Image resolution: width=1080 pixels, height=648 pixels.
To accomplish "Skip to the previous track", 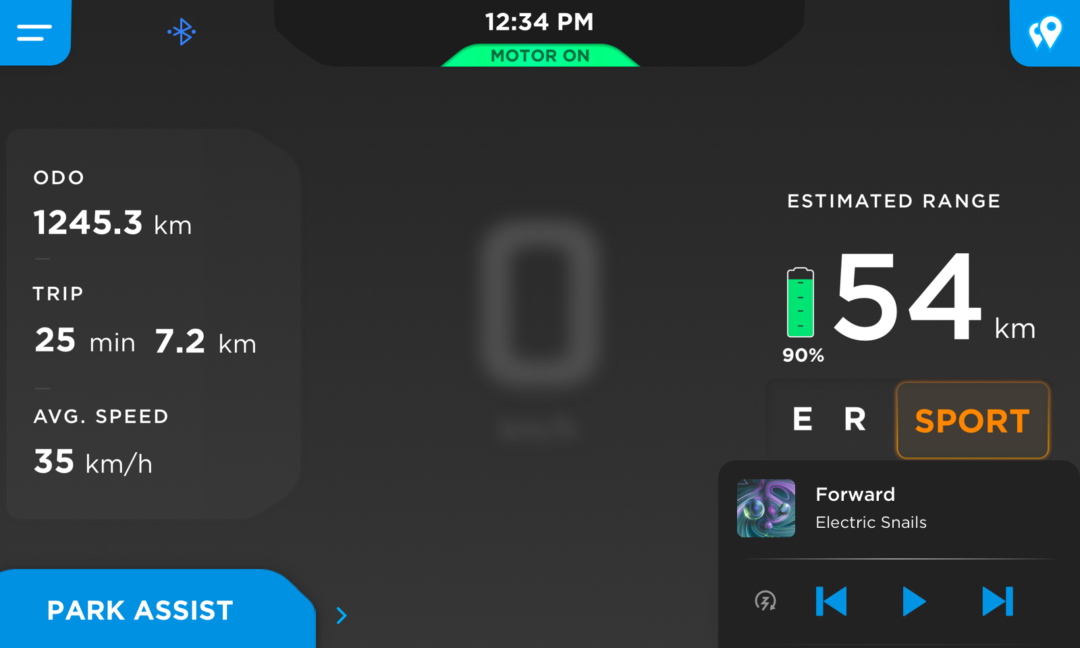I will 831,601.
